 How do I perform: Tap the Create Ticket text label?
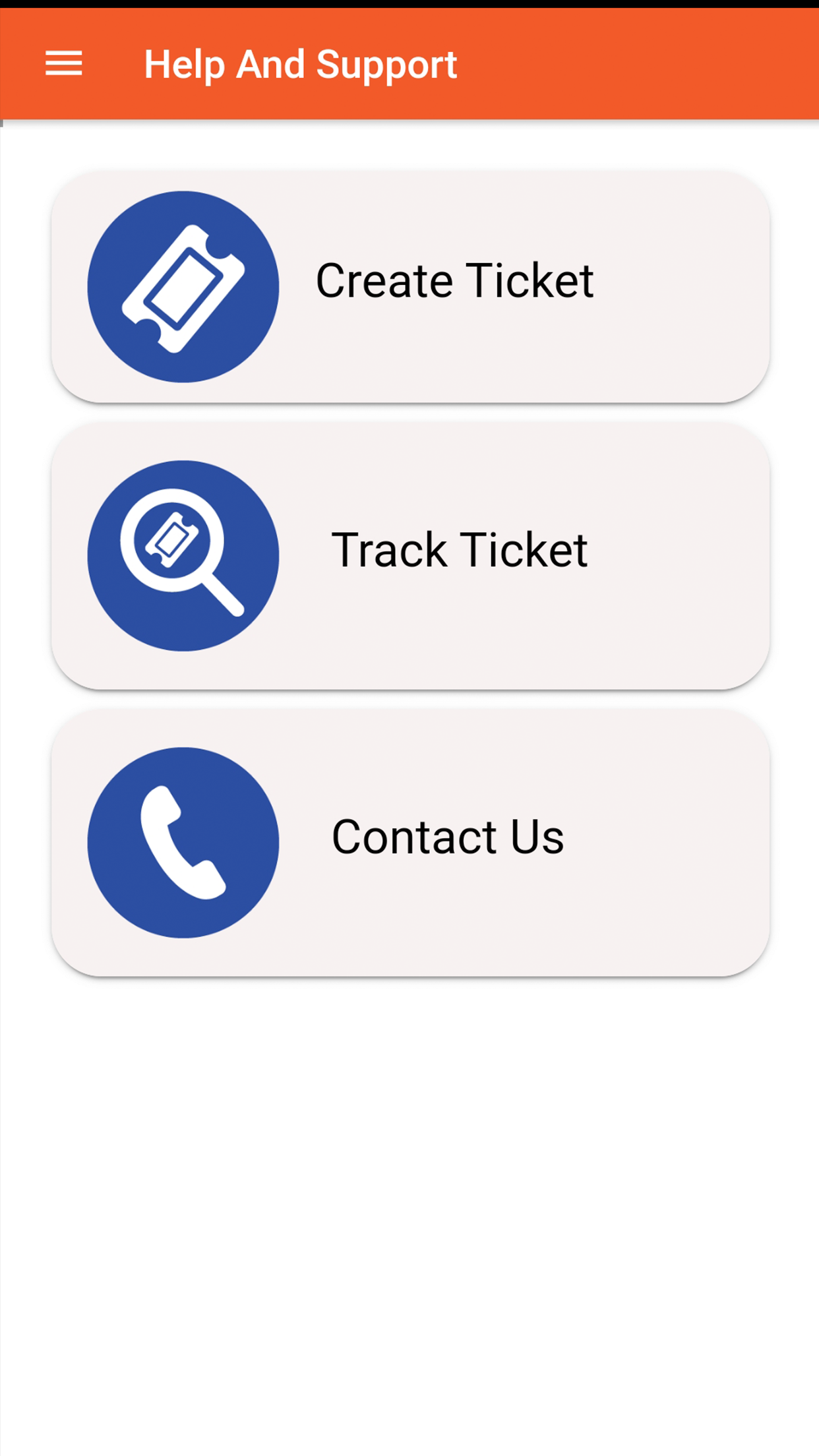click(x=454, y=280)
